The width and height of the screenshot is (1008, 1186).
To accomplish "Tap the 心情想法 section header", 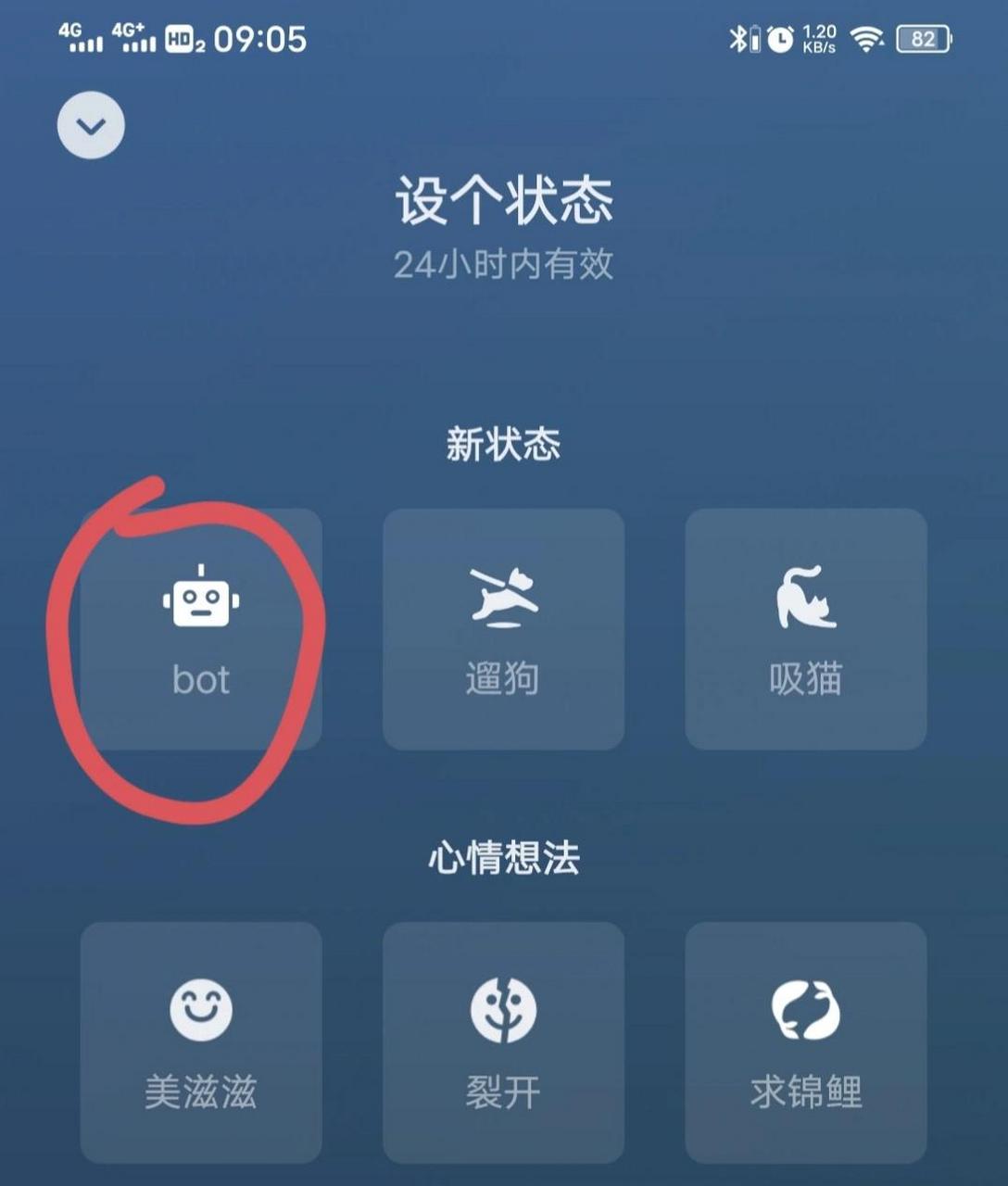I will (x=503, y=857).
